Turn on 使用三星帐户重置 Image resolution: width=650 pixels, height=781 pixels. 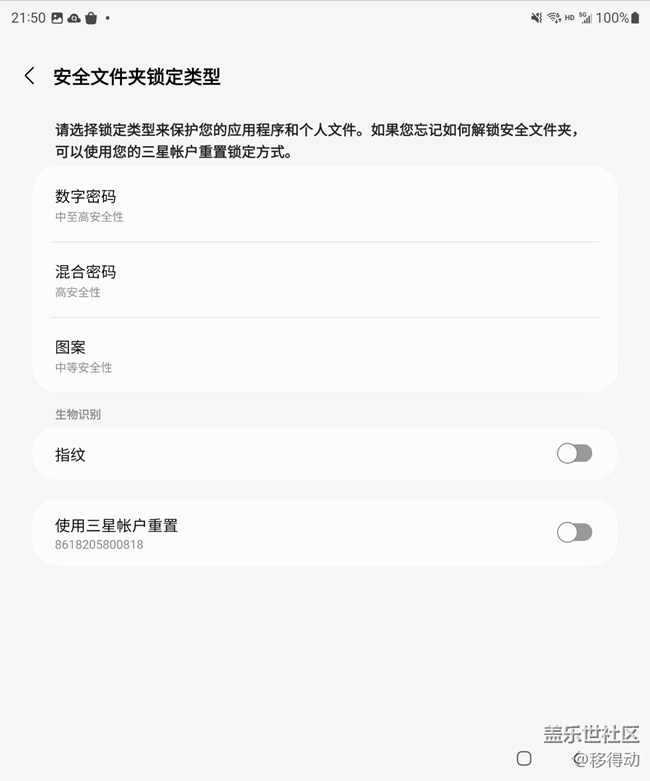coord(574,532)
